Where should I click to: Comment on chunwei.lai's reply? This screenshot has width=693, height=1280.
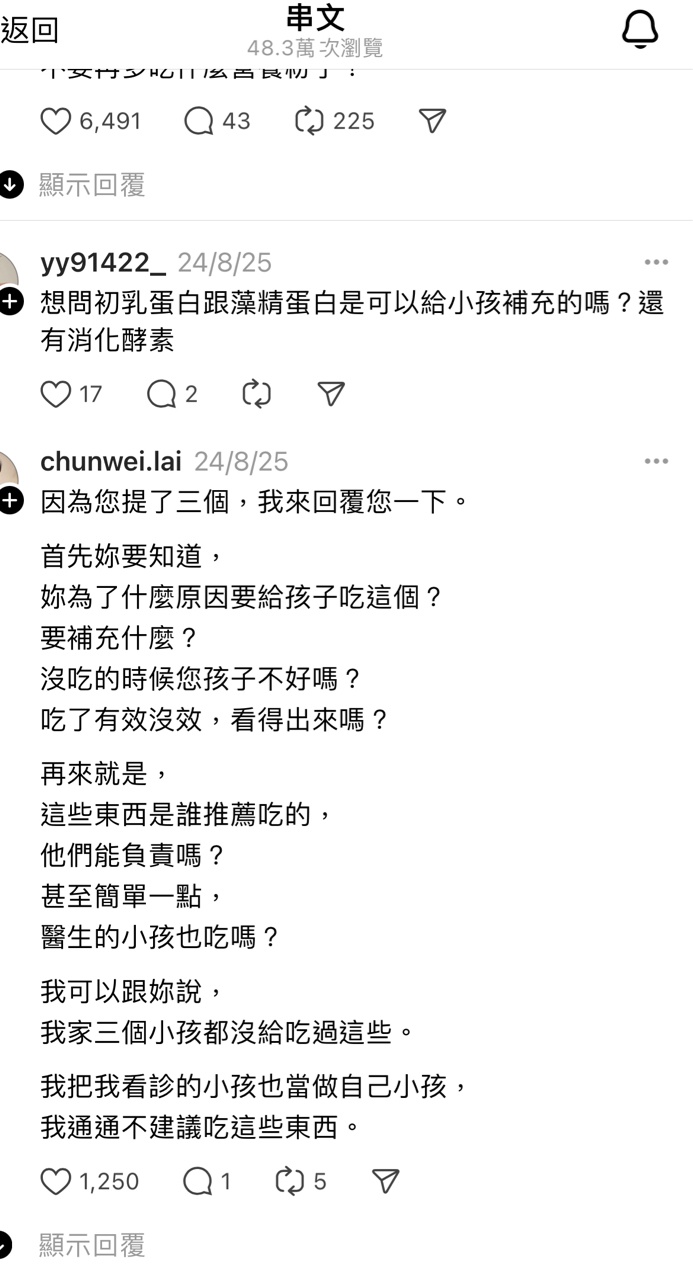click(x=199, y=1181)
